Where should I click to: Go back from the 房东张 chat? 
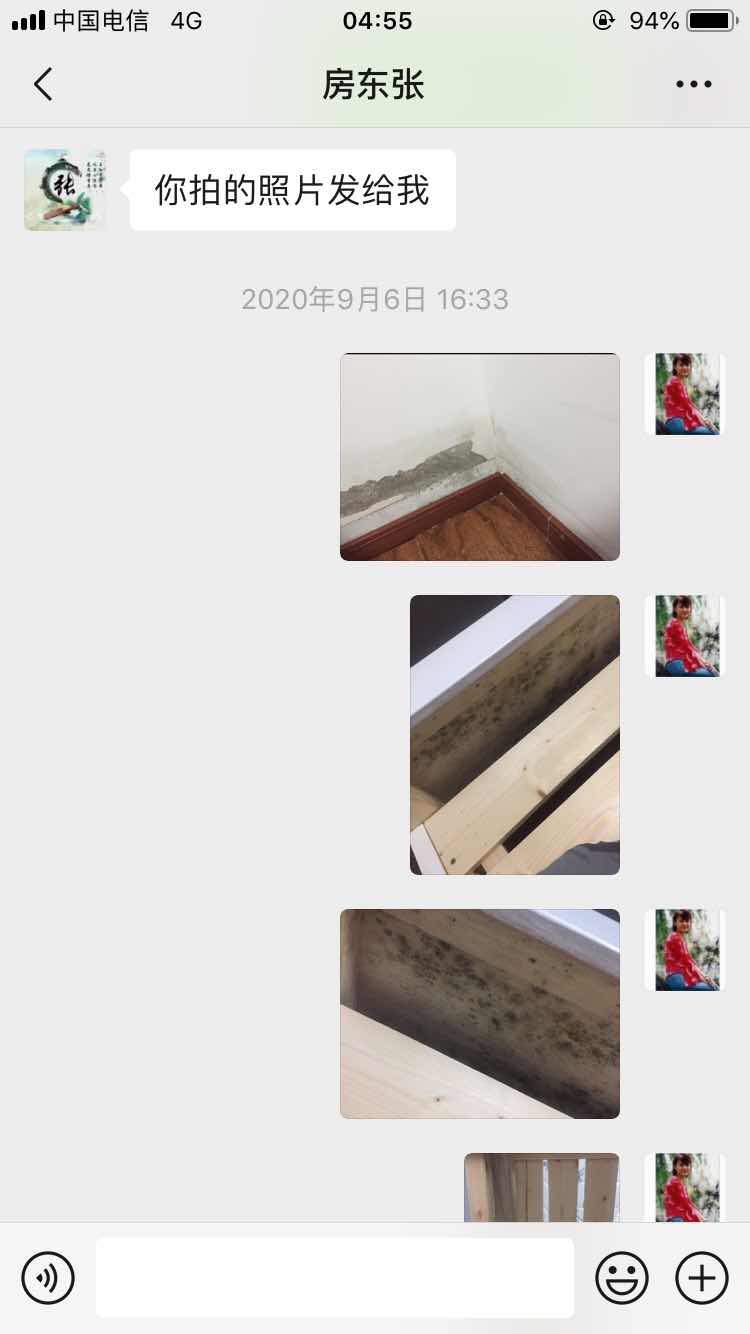[42, 85]
